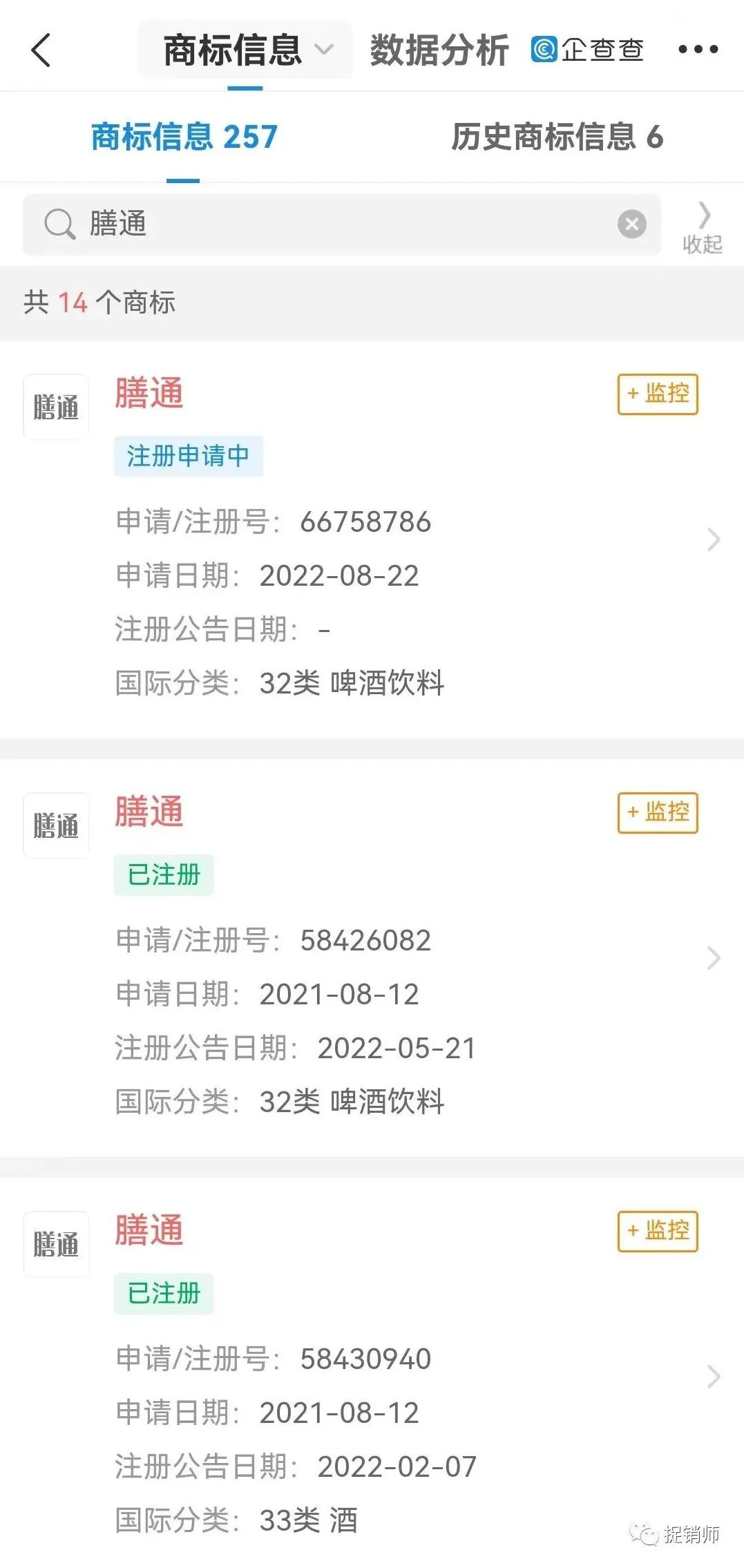Tap the 膳通 search input field
The height and width of the screenshot is (1568, 744).
click(x=276, y=224)
